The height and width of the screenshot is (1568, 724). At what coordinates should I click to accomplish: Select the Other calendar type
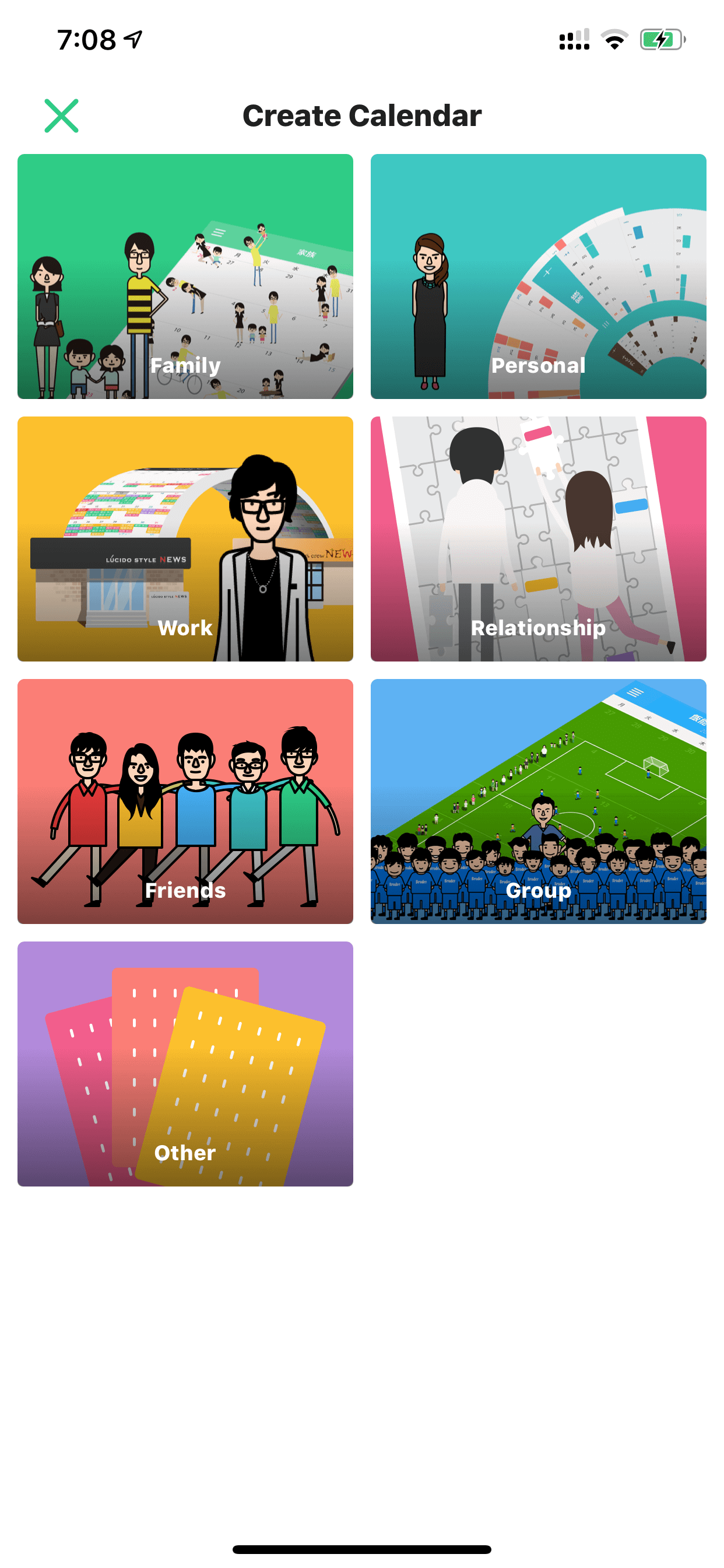tap(185, 1063)
